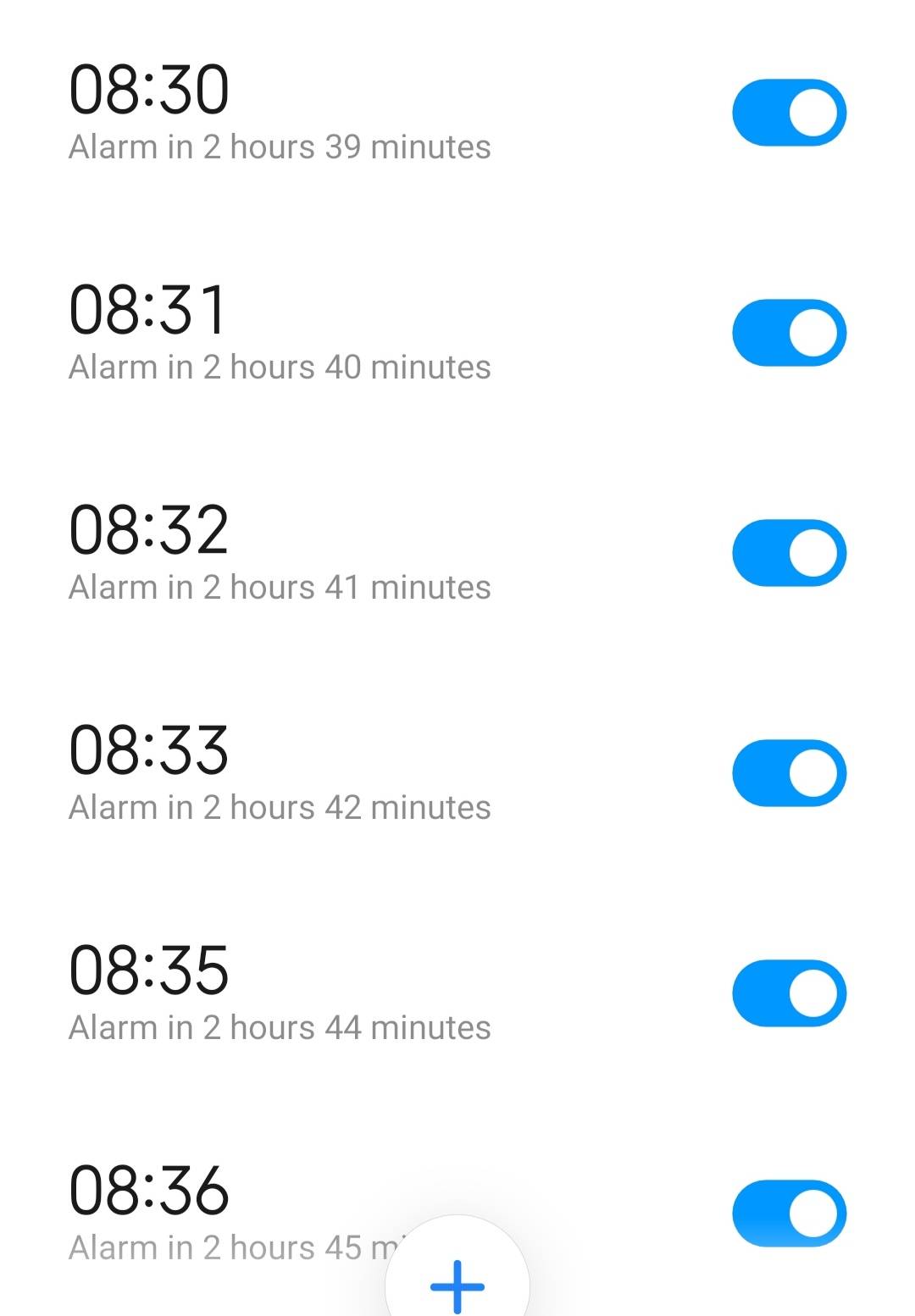Disable the 08:30 alarm toggle
The height and width of the screenshot is (1316, 915).
point(788,110)
